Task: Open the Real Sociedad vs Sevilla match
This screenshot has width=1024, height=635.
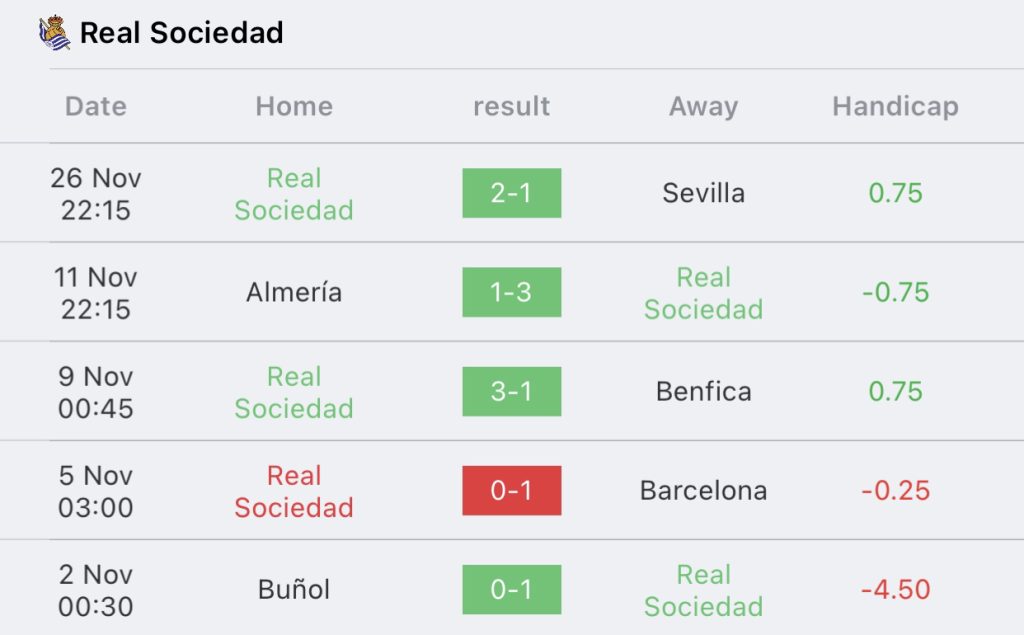Action: click(x=511, y=193)
